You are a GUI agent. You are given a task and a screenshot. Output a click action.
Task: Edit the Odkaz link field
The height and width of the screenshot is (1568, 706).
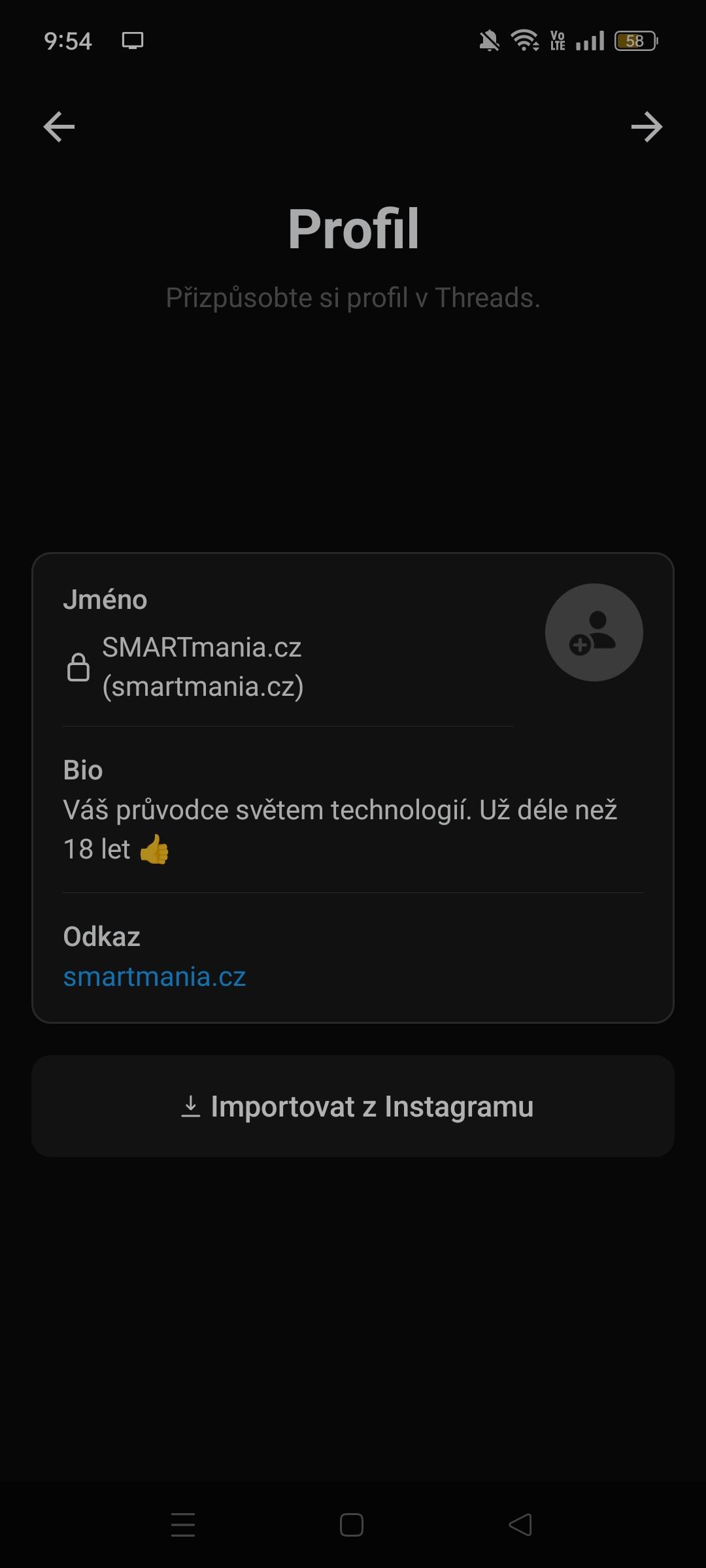[353, 958]
